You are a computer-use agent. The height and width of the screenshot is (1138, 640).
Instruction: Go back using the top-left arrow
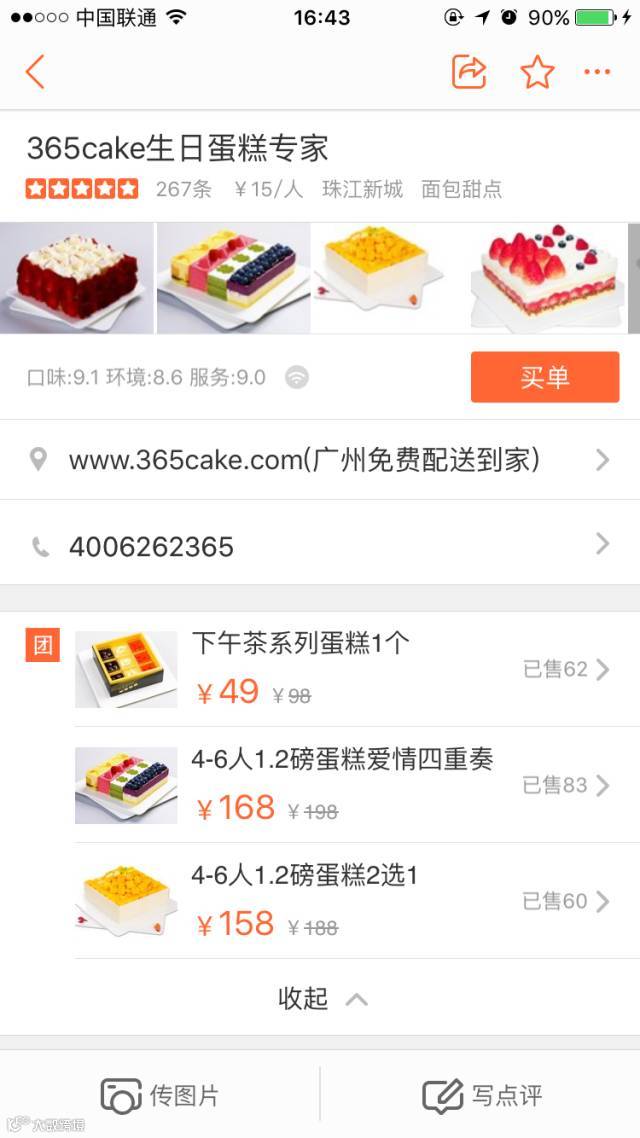[36, 73]
